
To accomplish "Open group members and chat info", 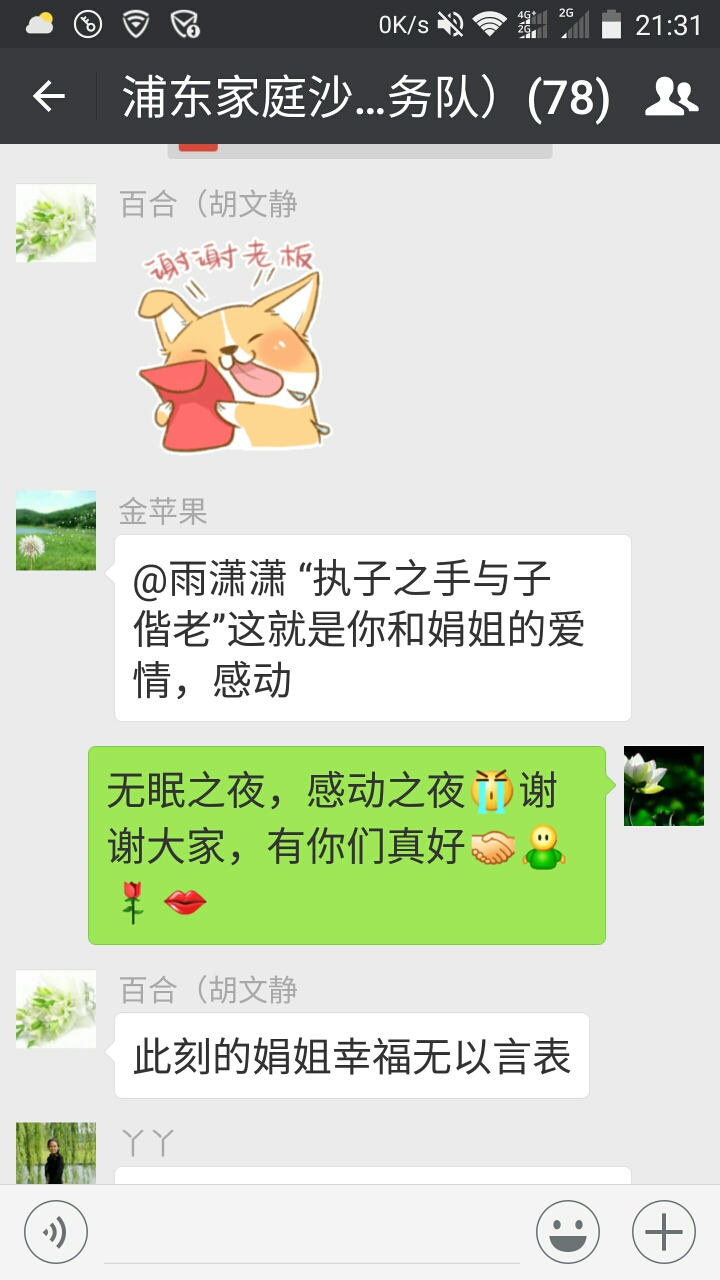I will pyautogui.click(x=671, y=96).
